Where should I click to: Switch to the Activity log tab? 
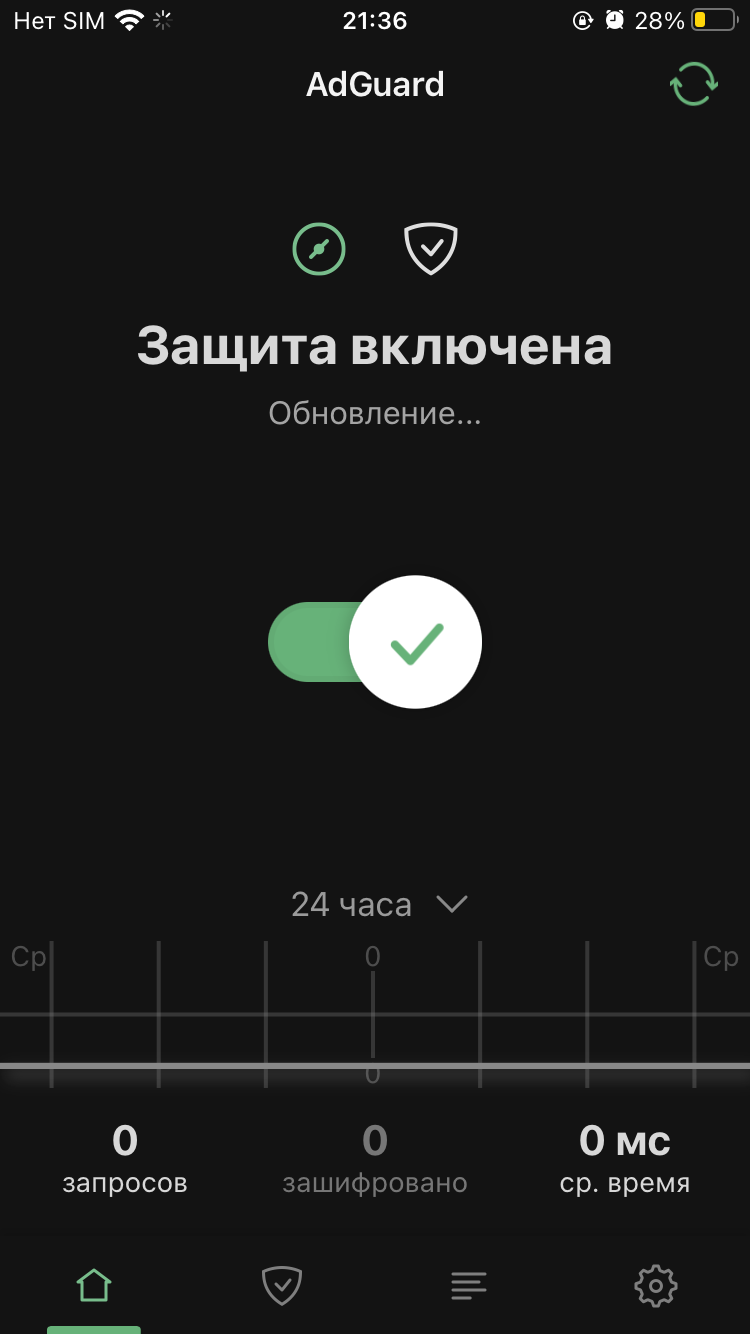click(x=468, y=1285)
